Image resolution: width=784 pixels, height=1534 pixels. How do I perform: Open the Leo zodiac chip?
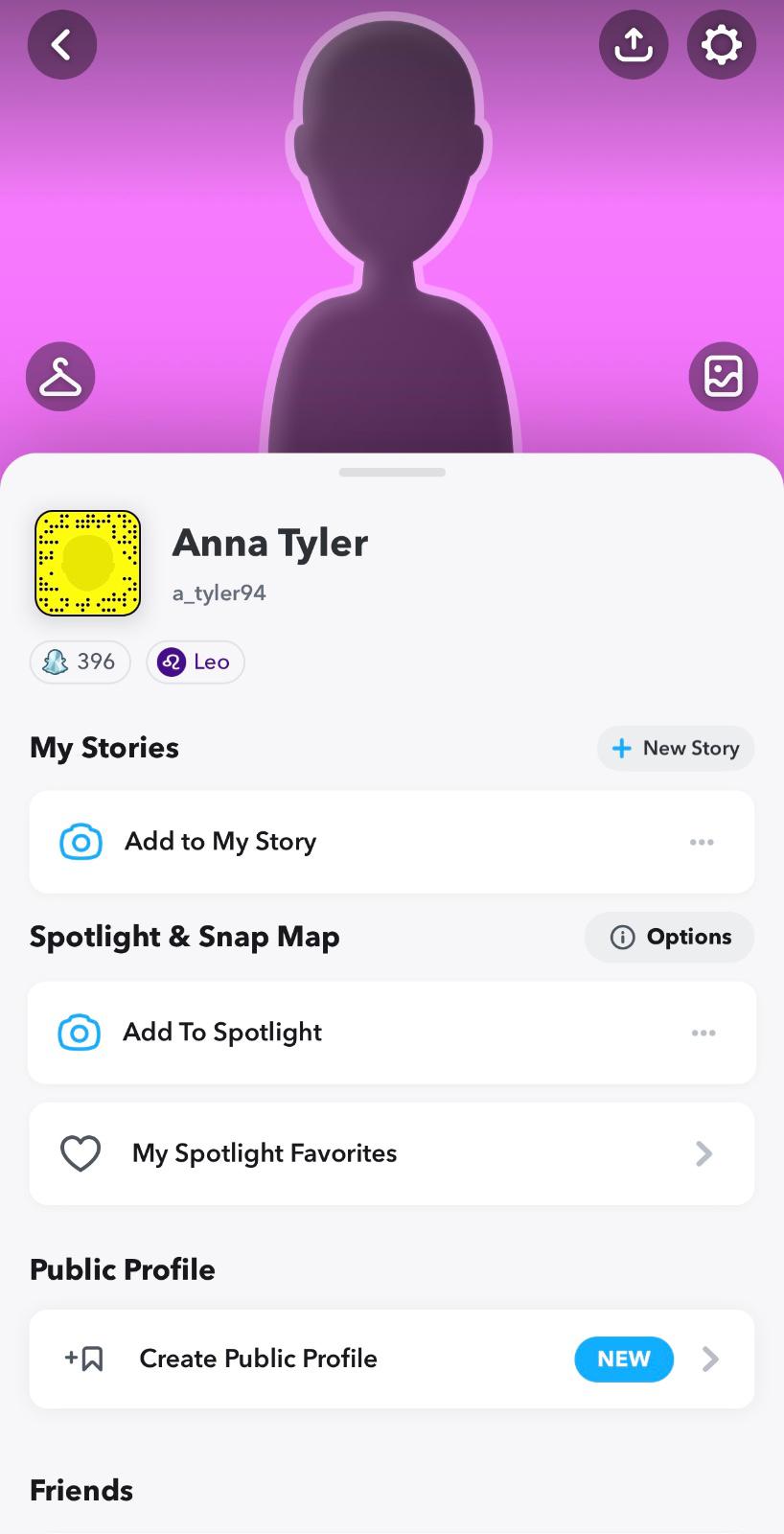[x=196, y=662]
